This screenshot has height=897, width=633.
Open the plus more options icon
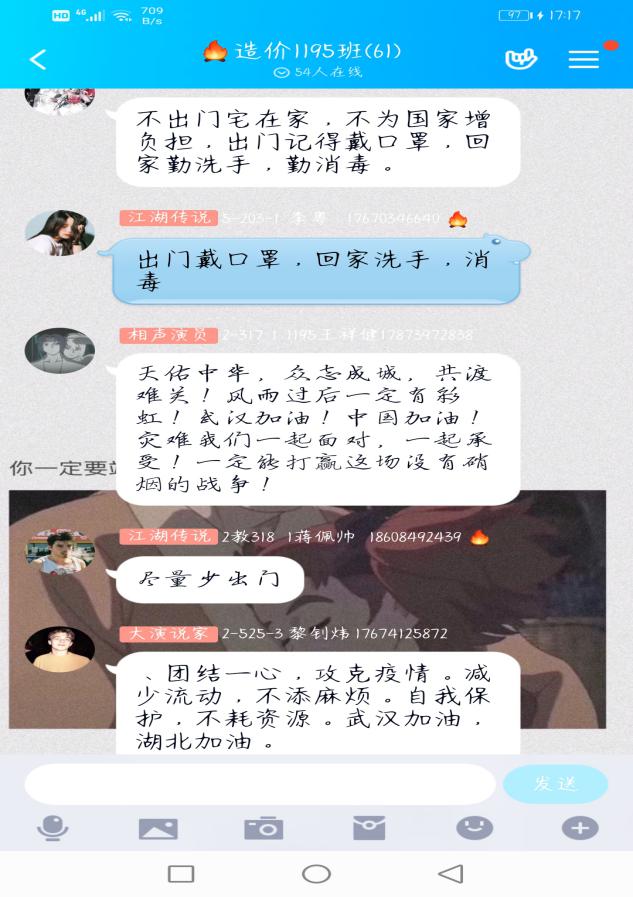click(580, 828)
